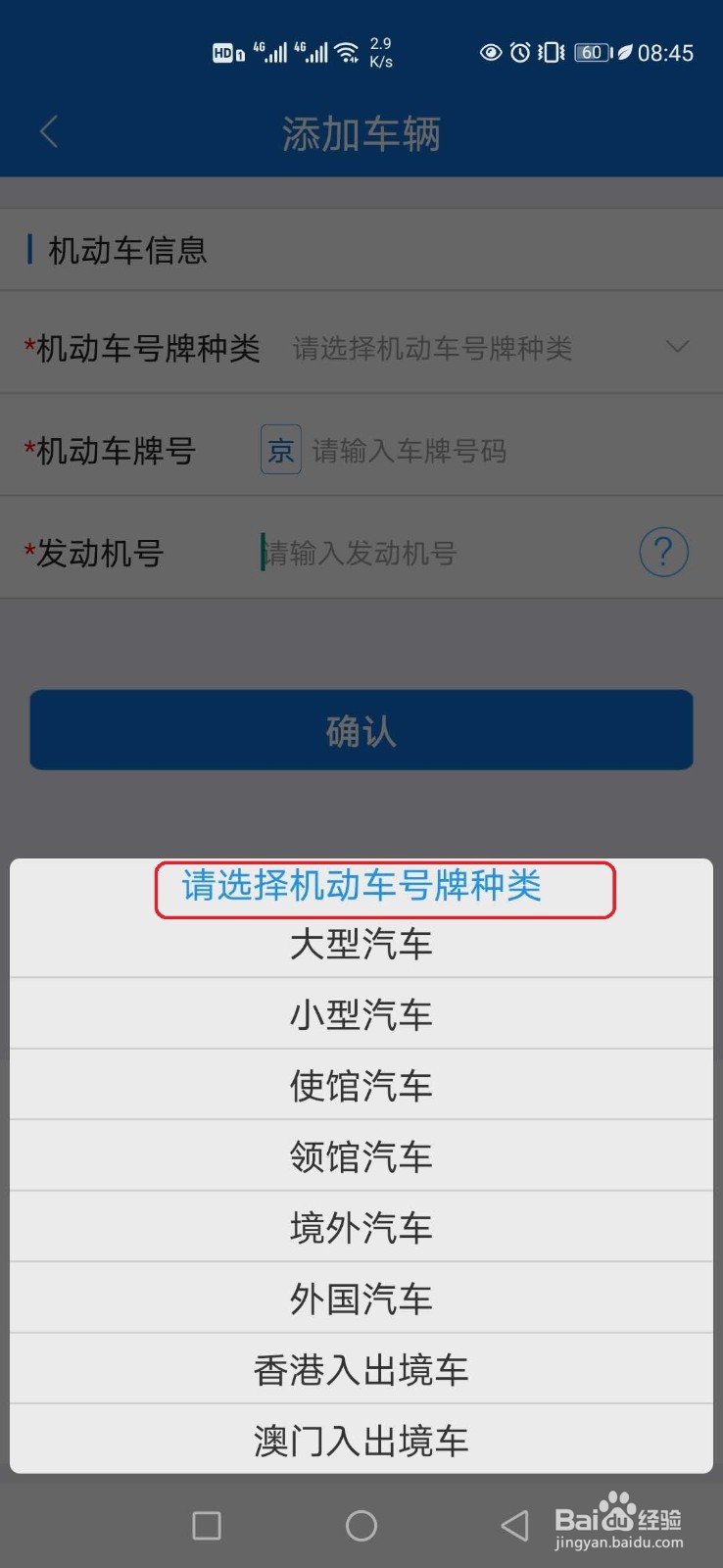Viewport: 723px width, 1568px height.
Task: Choose 使馆汽车 in the picker
Action: click(x=361, y=1085)
